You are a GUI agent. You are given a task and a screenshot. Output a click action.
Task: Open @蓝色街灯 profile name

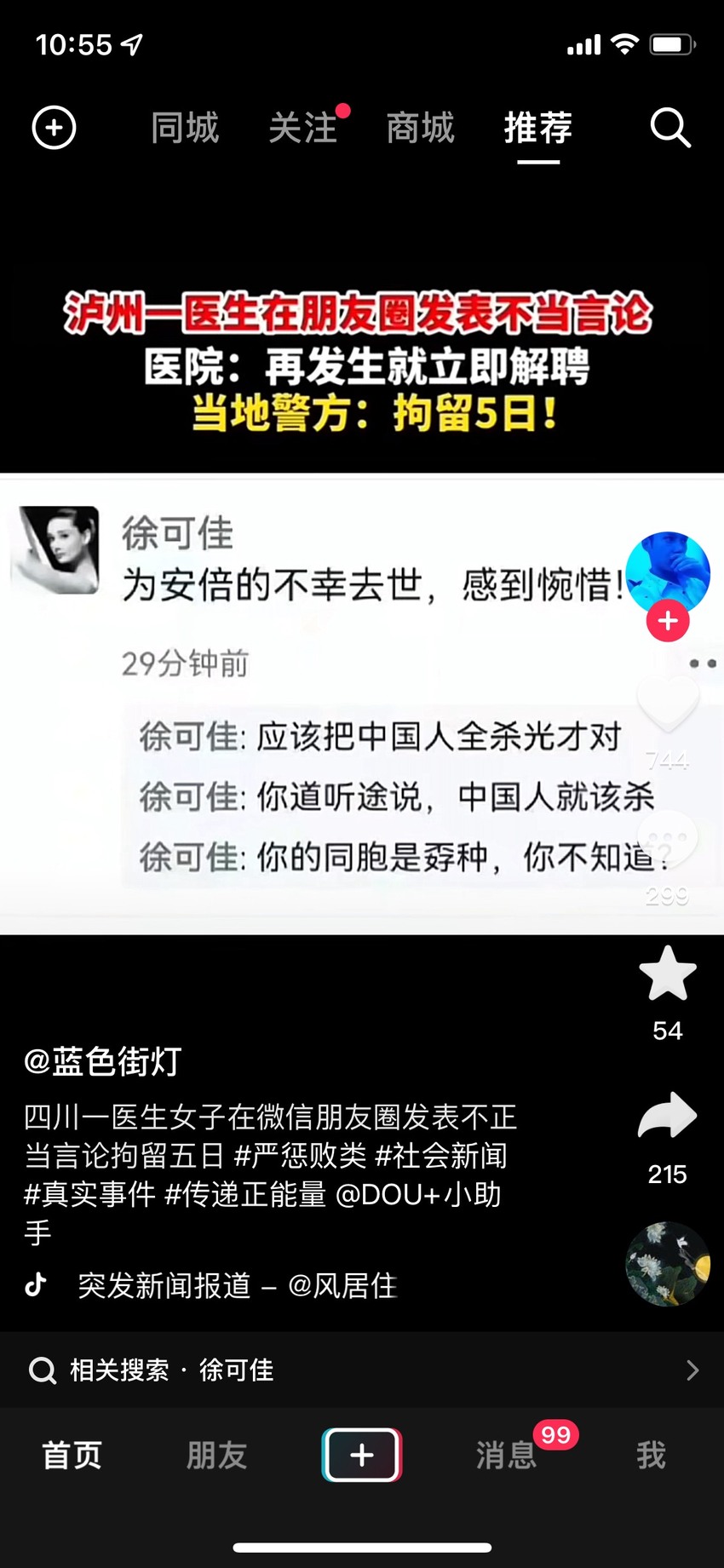click(x=103, y=1061)
